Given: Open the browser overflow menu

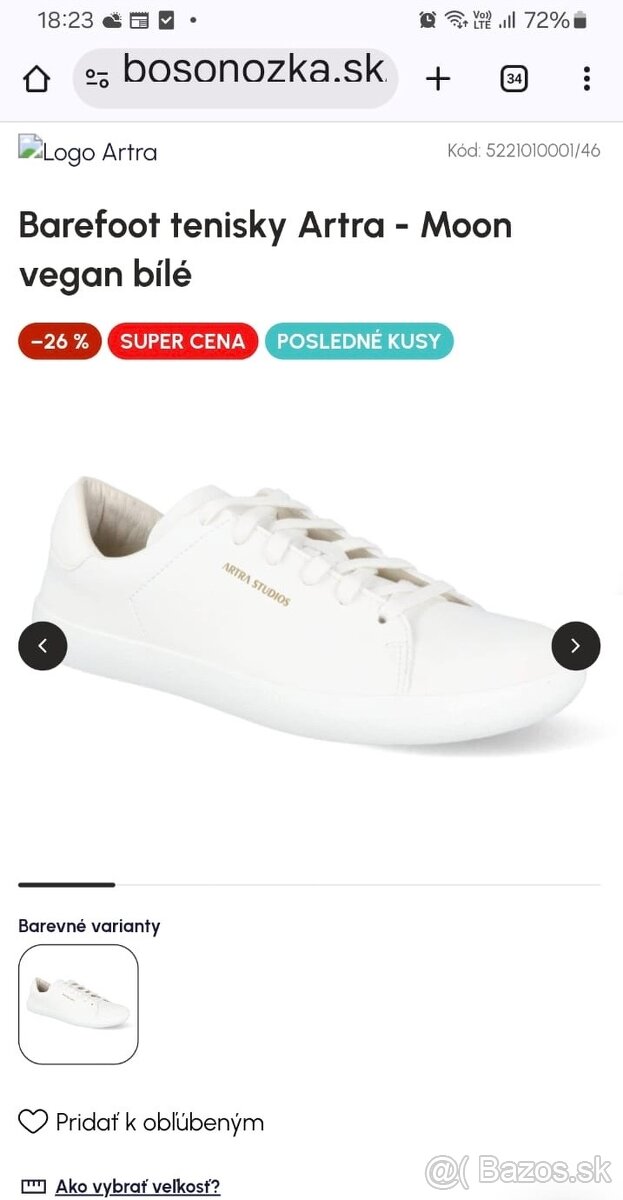Looking at the screenshot, I should (x=586, y=79).
